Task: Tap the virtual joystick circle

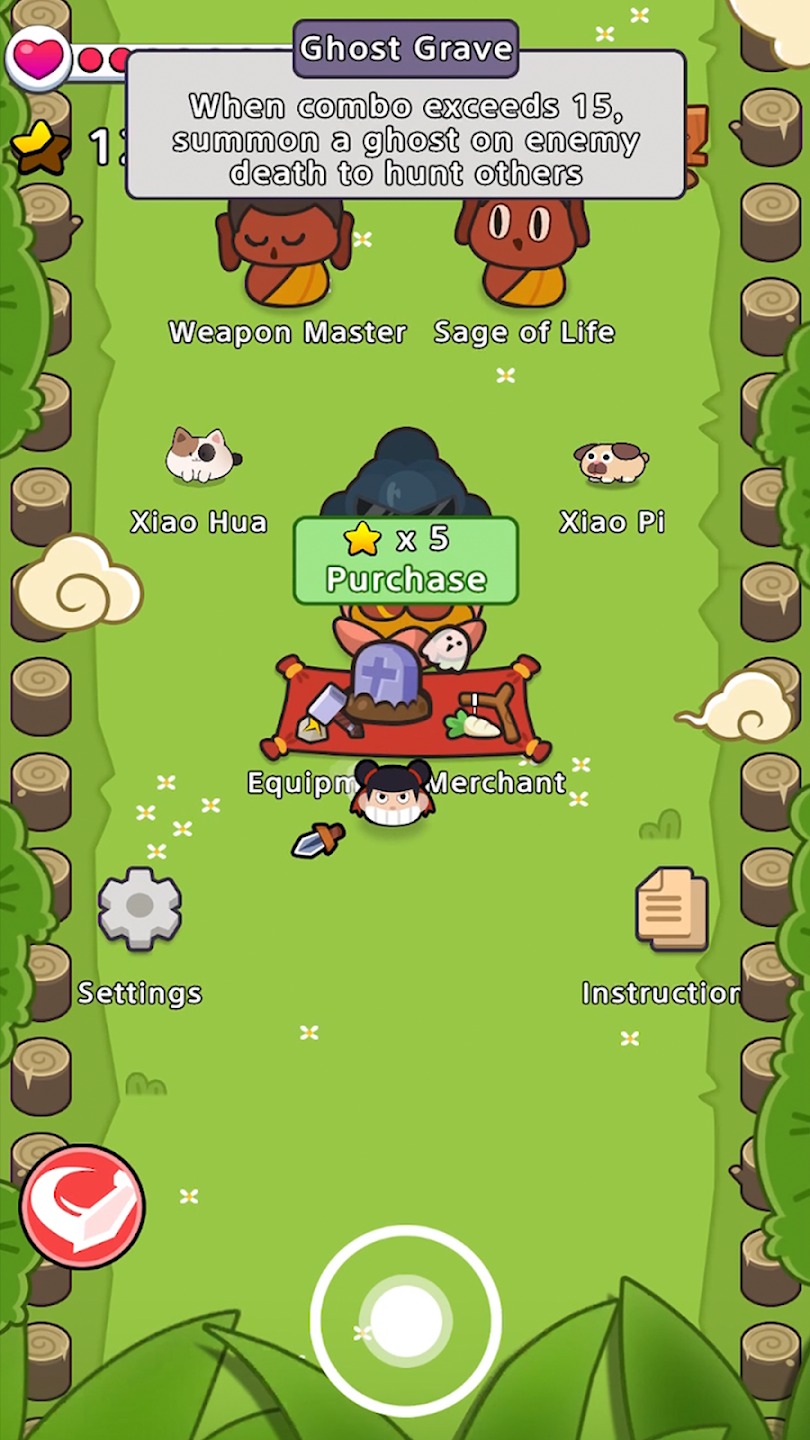Action: coord(405,1320)
